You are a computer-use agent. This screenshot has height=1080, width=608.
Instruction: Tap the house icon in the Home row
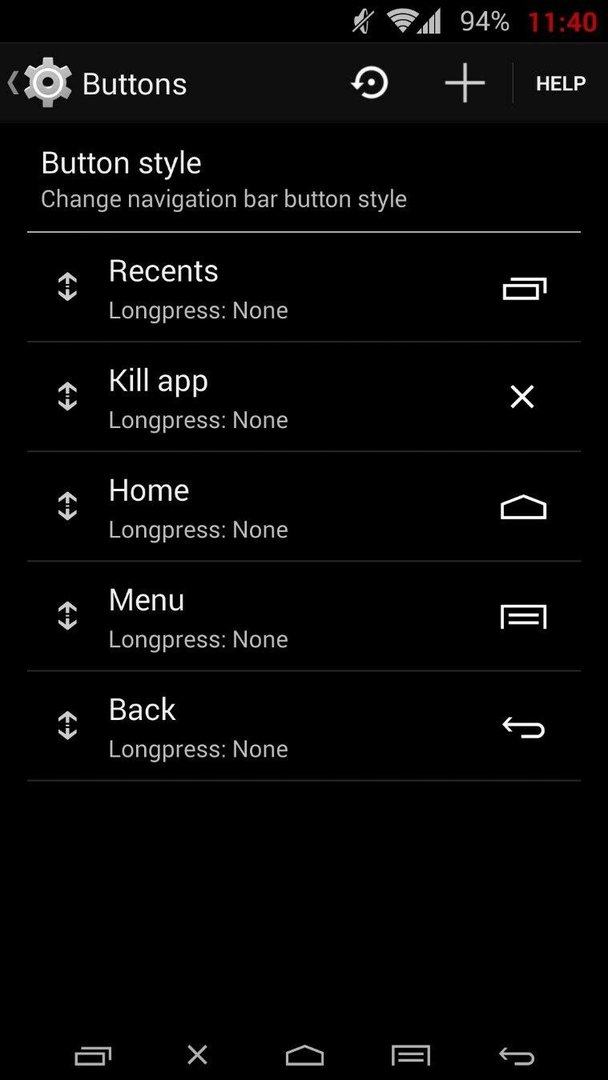(x=523, y=507)
